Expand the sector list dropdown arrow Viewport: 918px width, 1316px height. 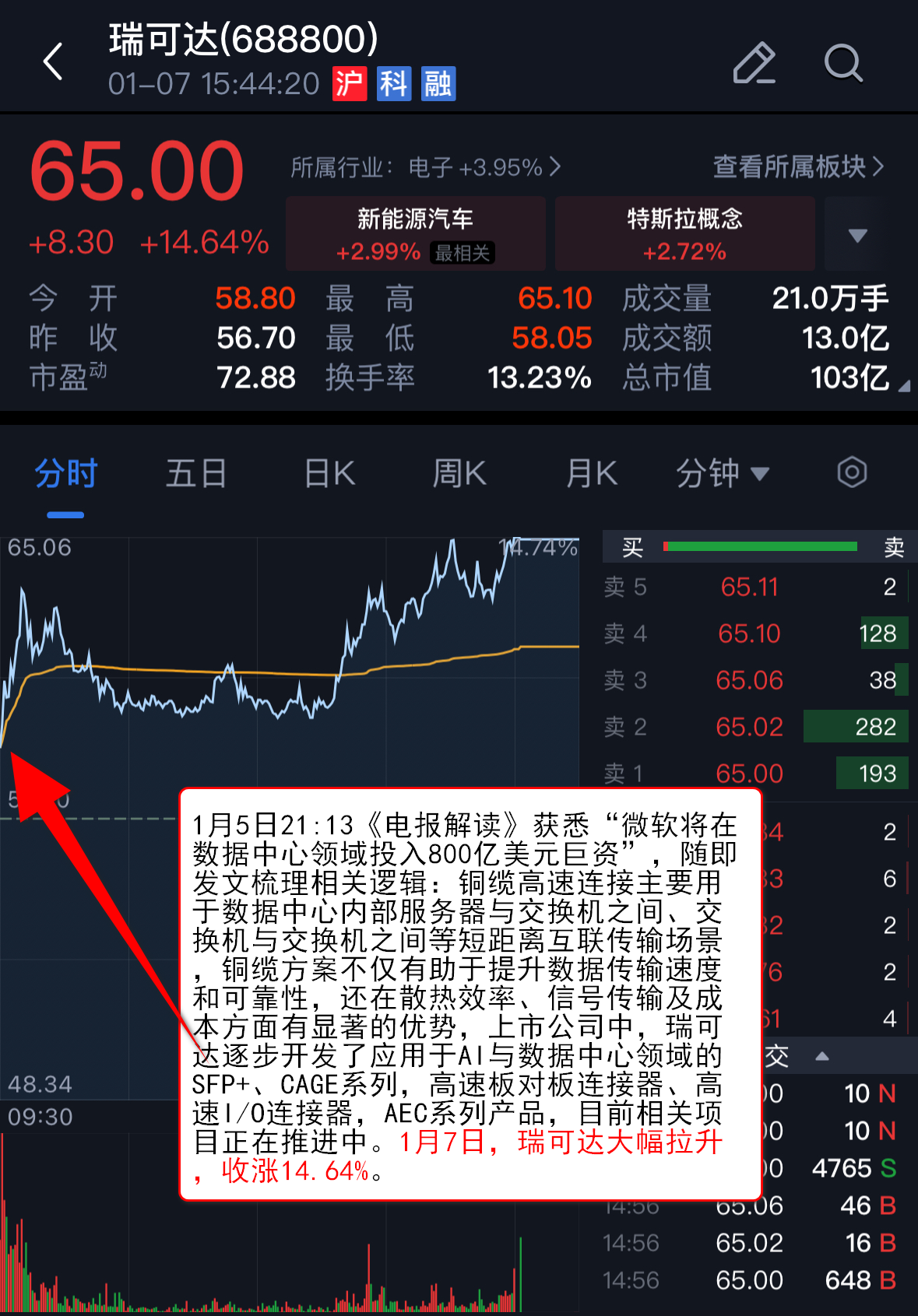(857, 235)
